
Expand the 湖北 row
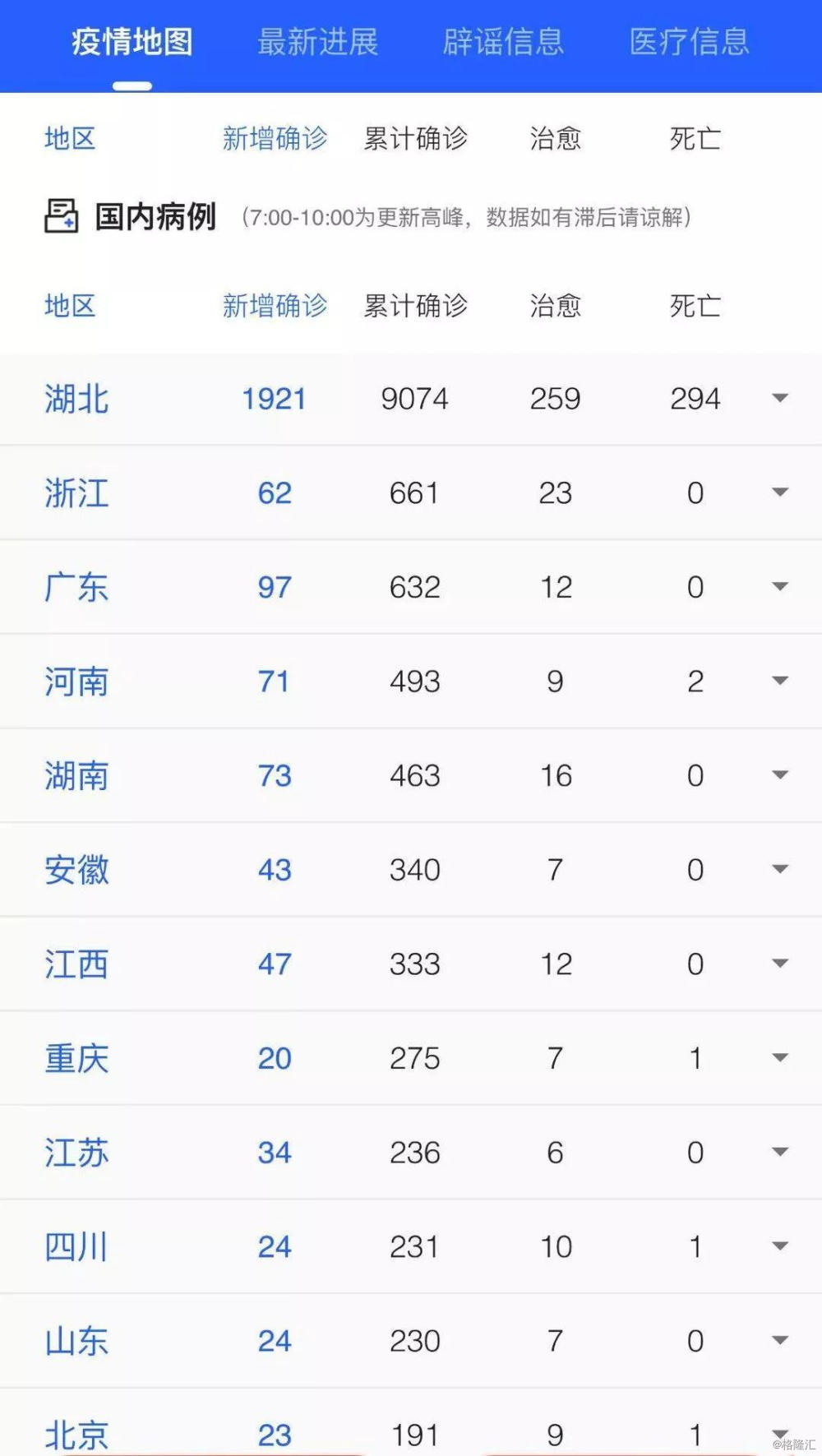(780, 399)
